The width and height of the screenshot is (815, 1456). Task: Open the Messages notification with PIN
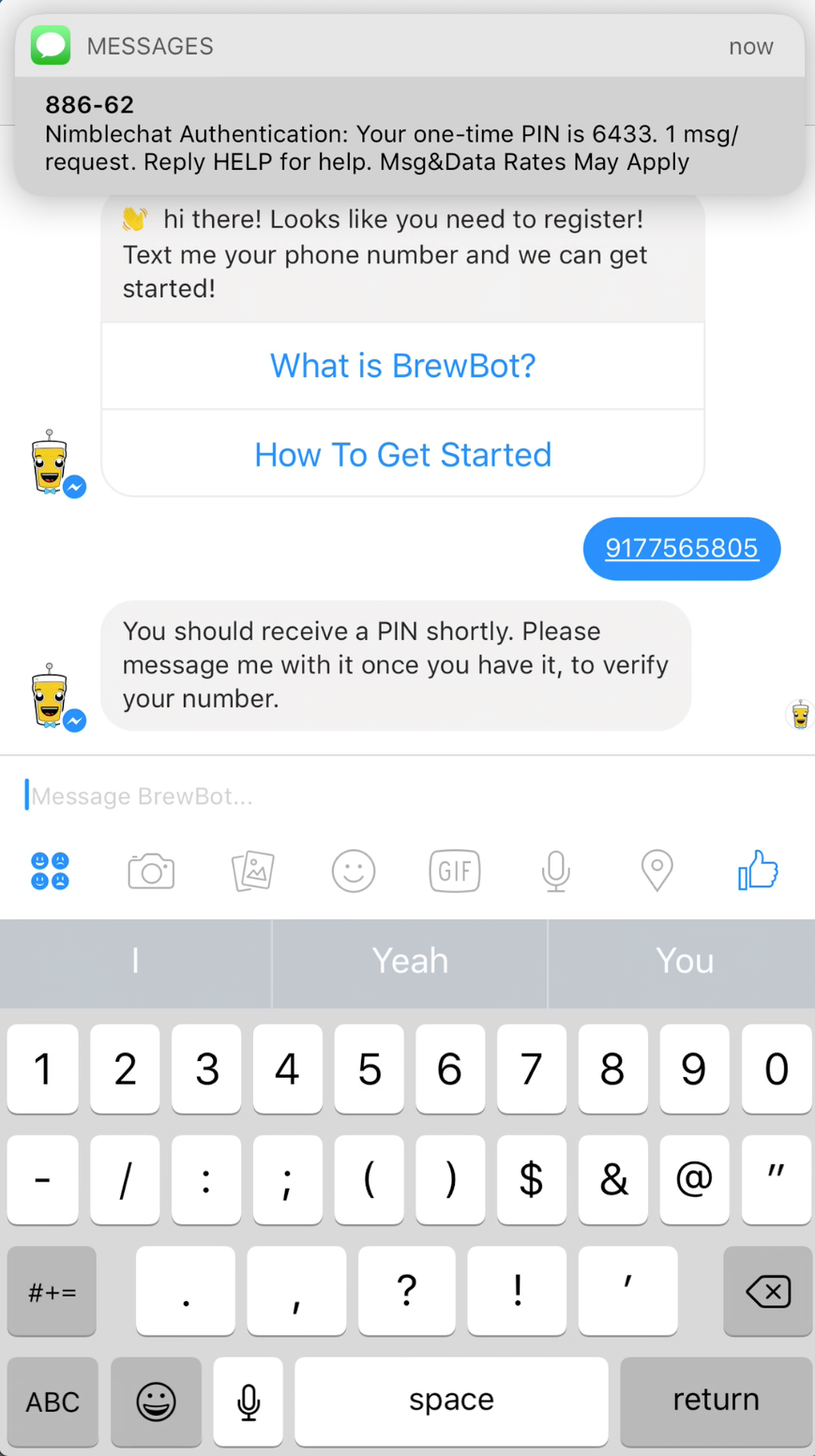pyautogui.click(x=409, y=105)
